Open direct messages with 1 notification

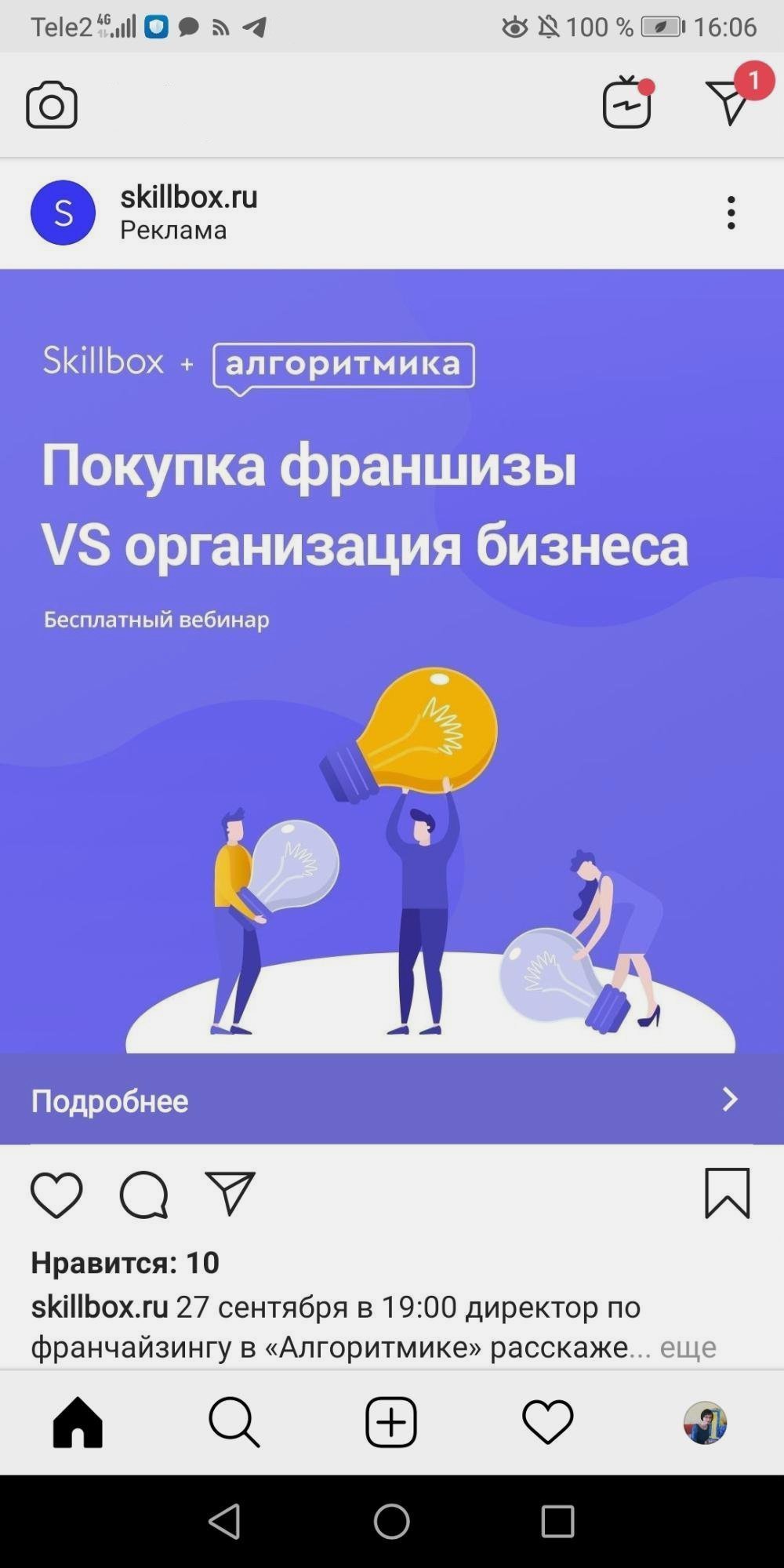coord(729,102)
